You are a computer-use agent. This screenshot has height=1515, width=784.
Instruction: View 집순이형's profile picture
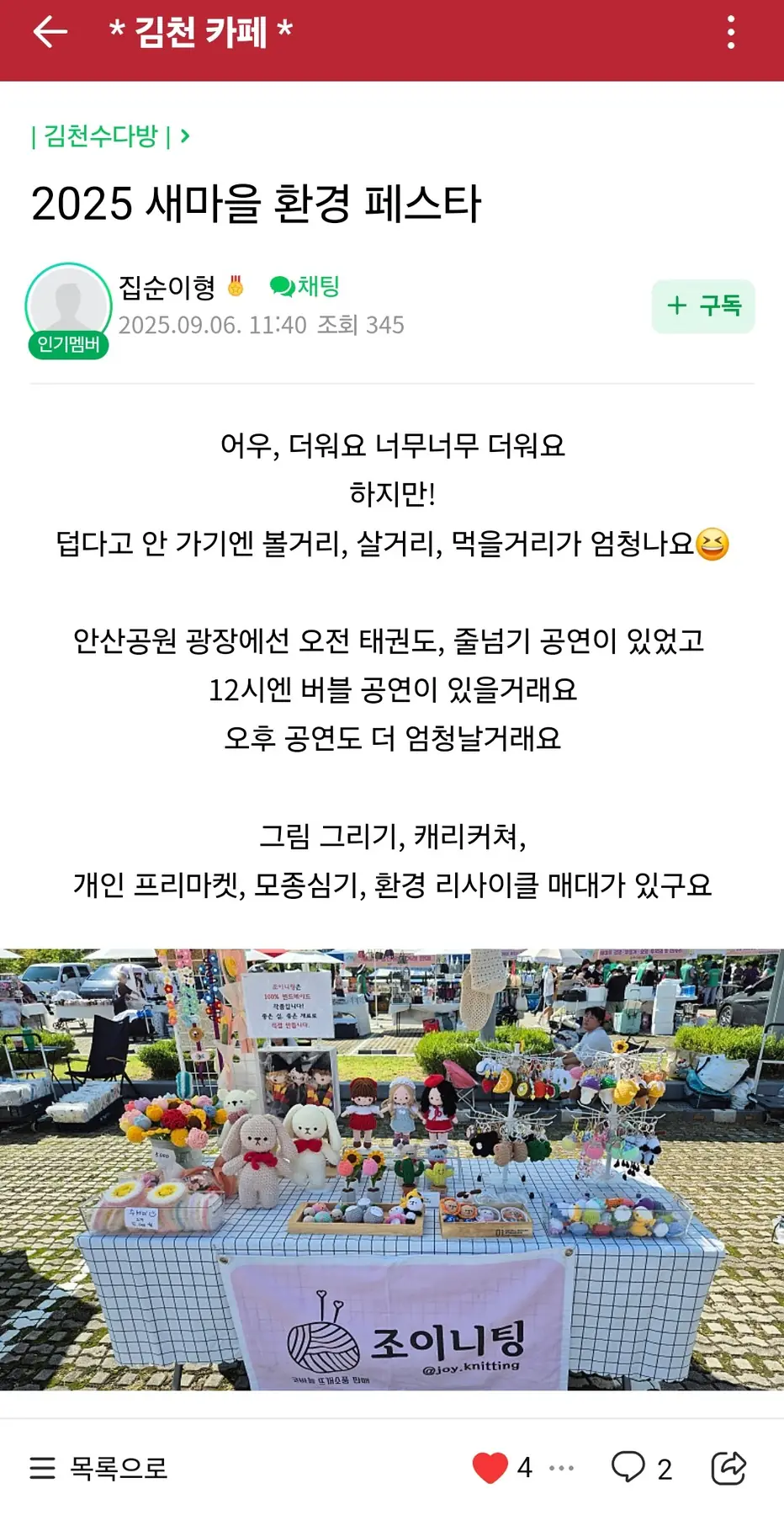point(68,306)
